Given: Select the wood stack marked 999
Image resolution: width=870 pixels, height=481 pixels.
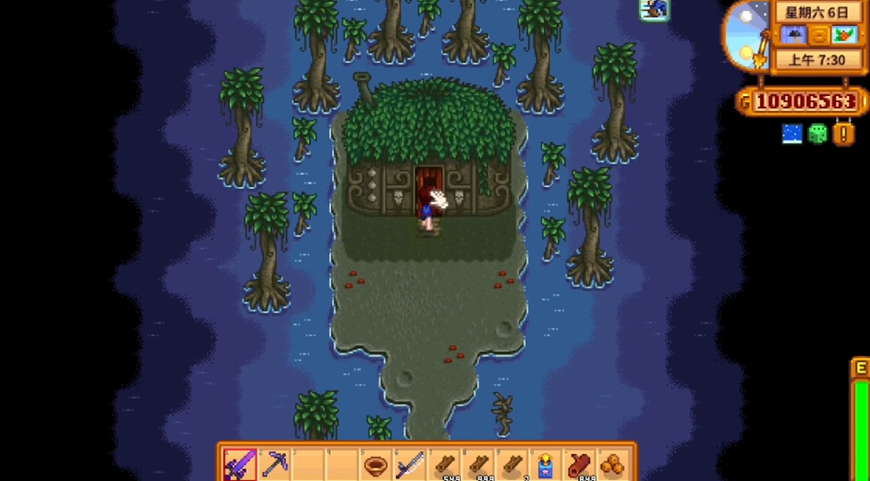Looking at the screenshot, I should [479, 464].
